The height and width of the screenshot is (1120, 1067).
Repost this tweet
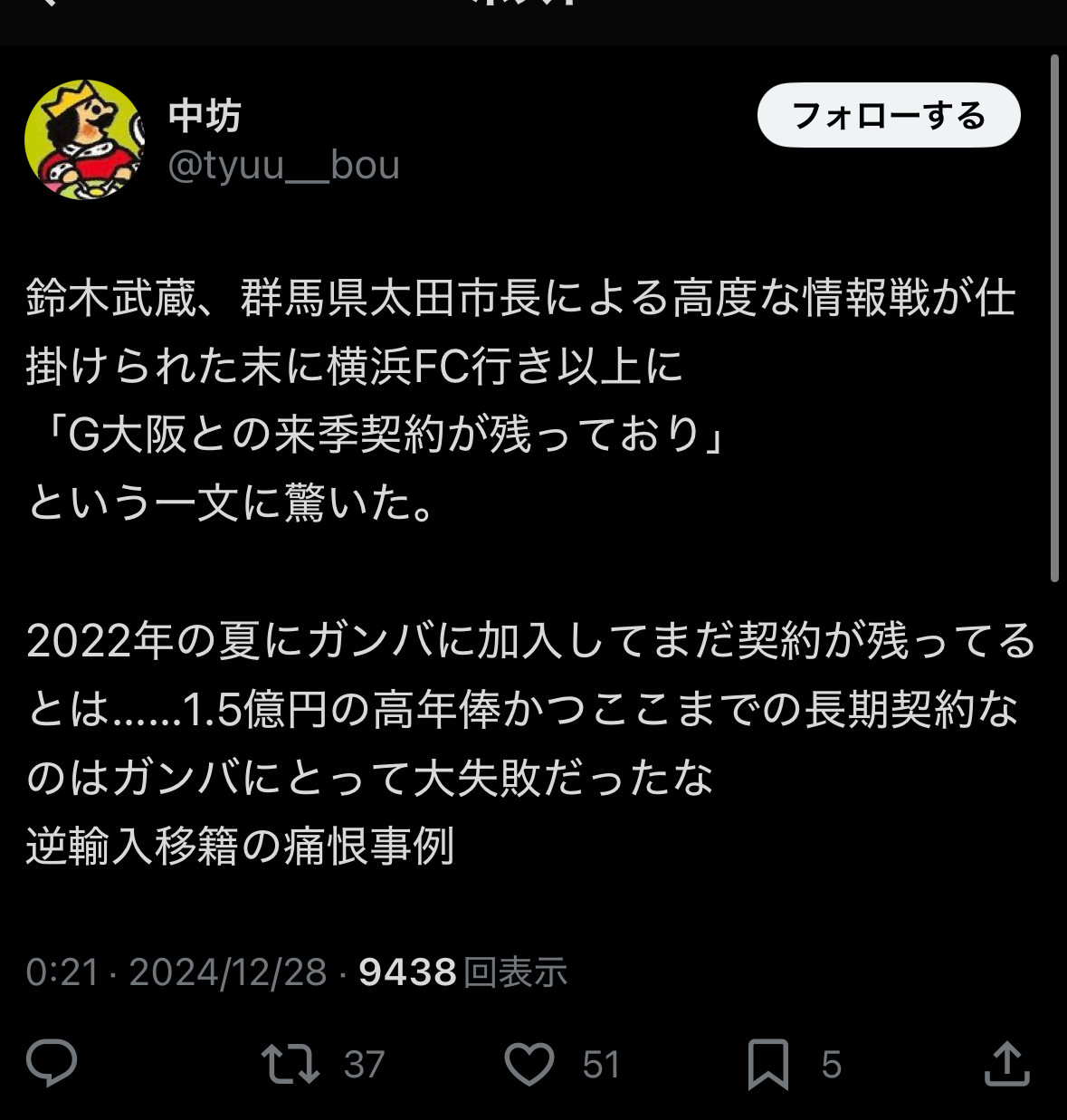[x=291, y=1064]
